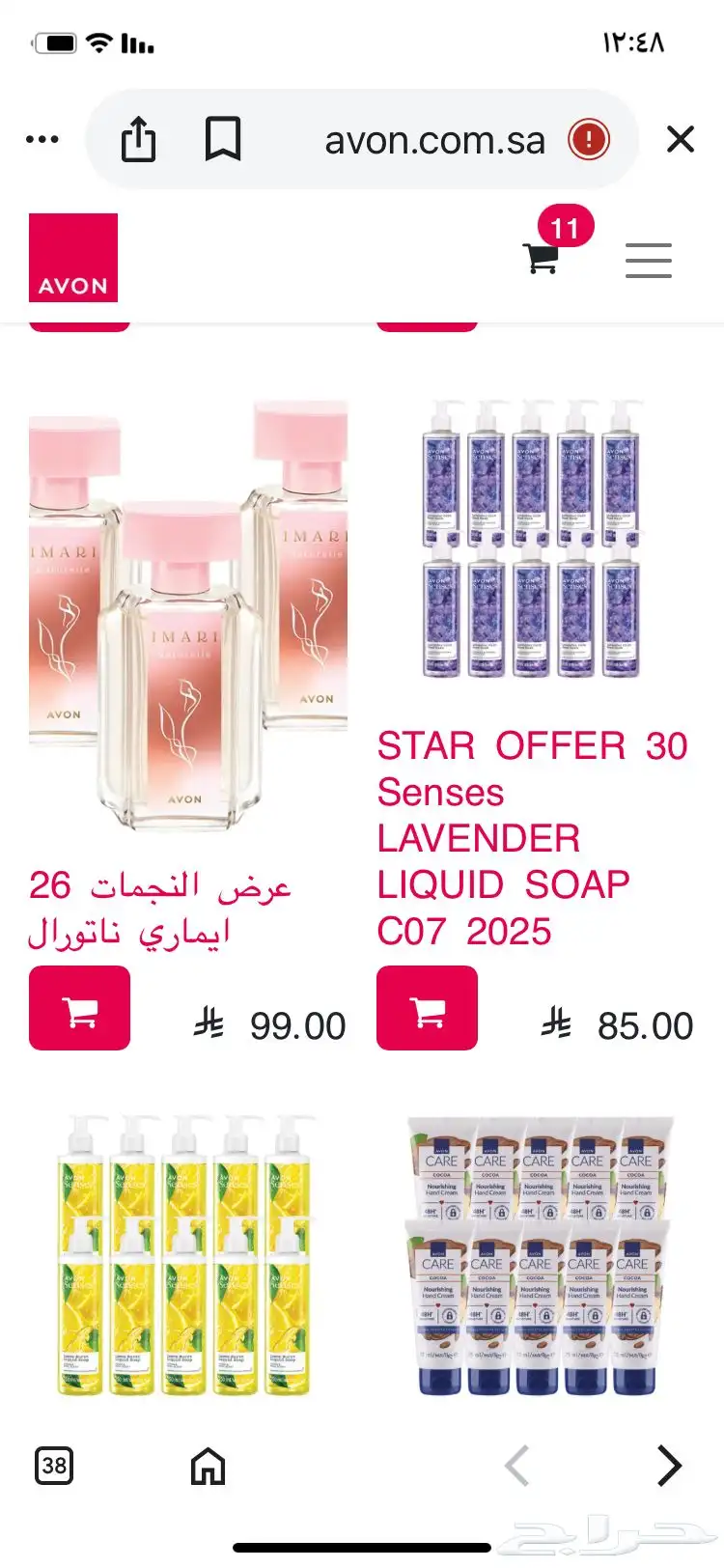724x1568 pixels.
Task: Go to the browser home page
Action: [208, 1467]
